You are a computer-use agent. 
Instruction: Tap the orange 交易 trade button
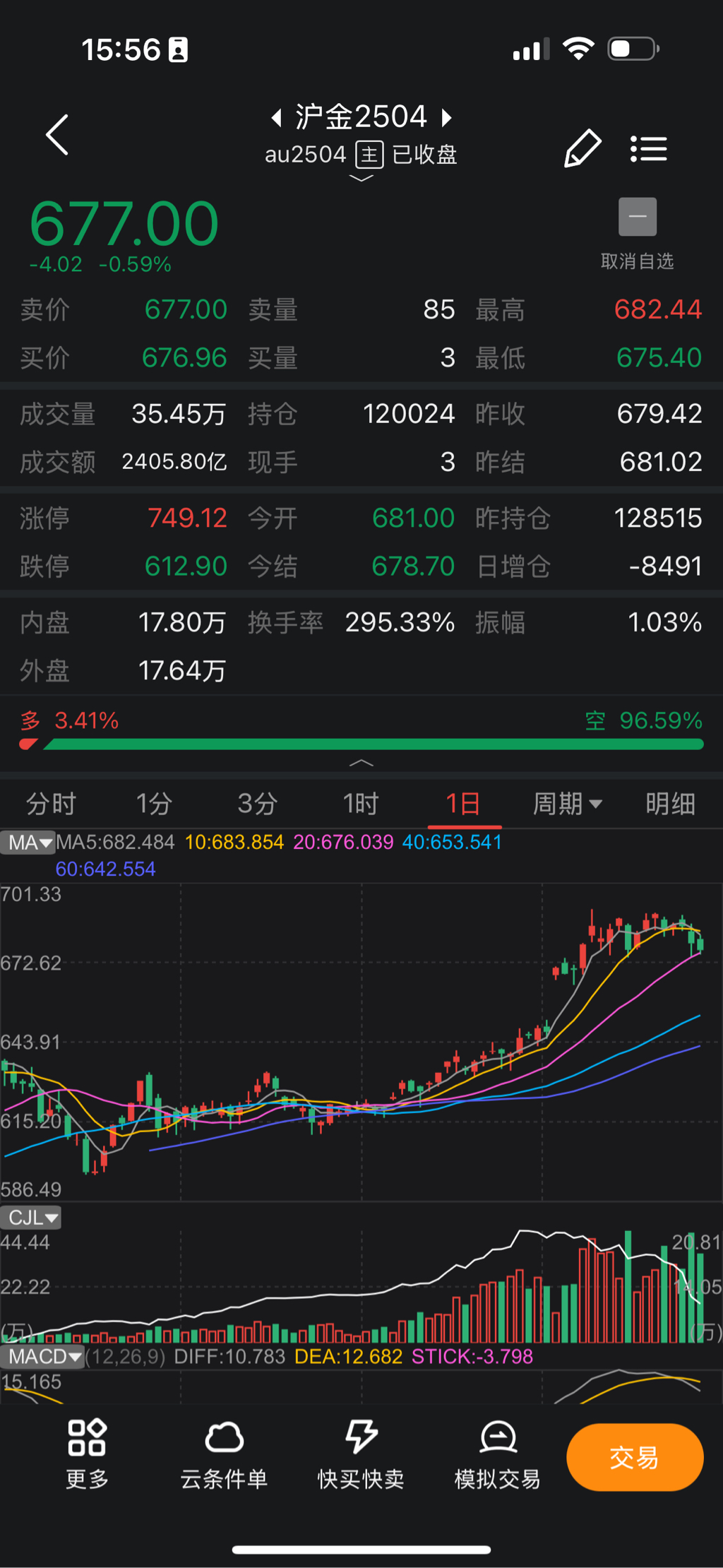(x=634, y=1457)
